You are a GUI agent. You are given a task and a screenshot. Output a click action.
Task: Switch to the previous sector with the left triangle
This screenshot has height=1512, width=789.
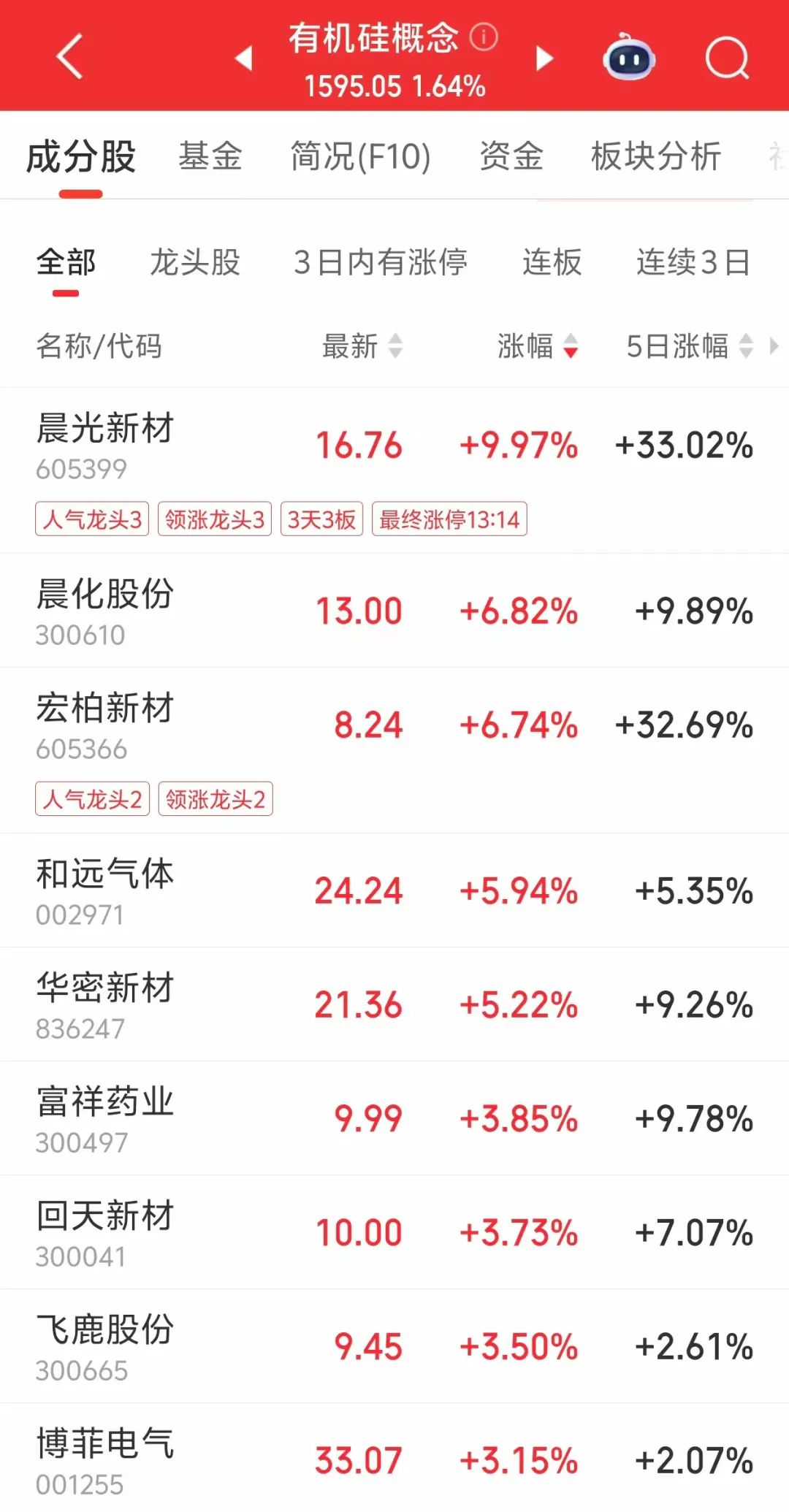click(244, 58)
